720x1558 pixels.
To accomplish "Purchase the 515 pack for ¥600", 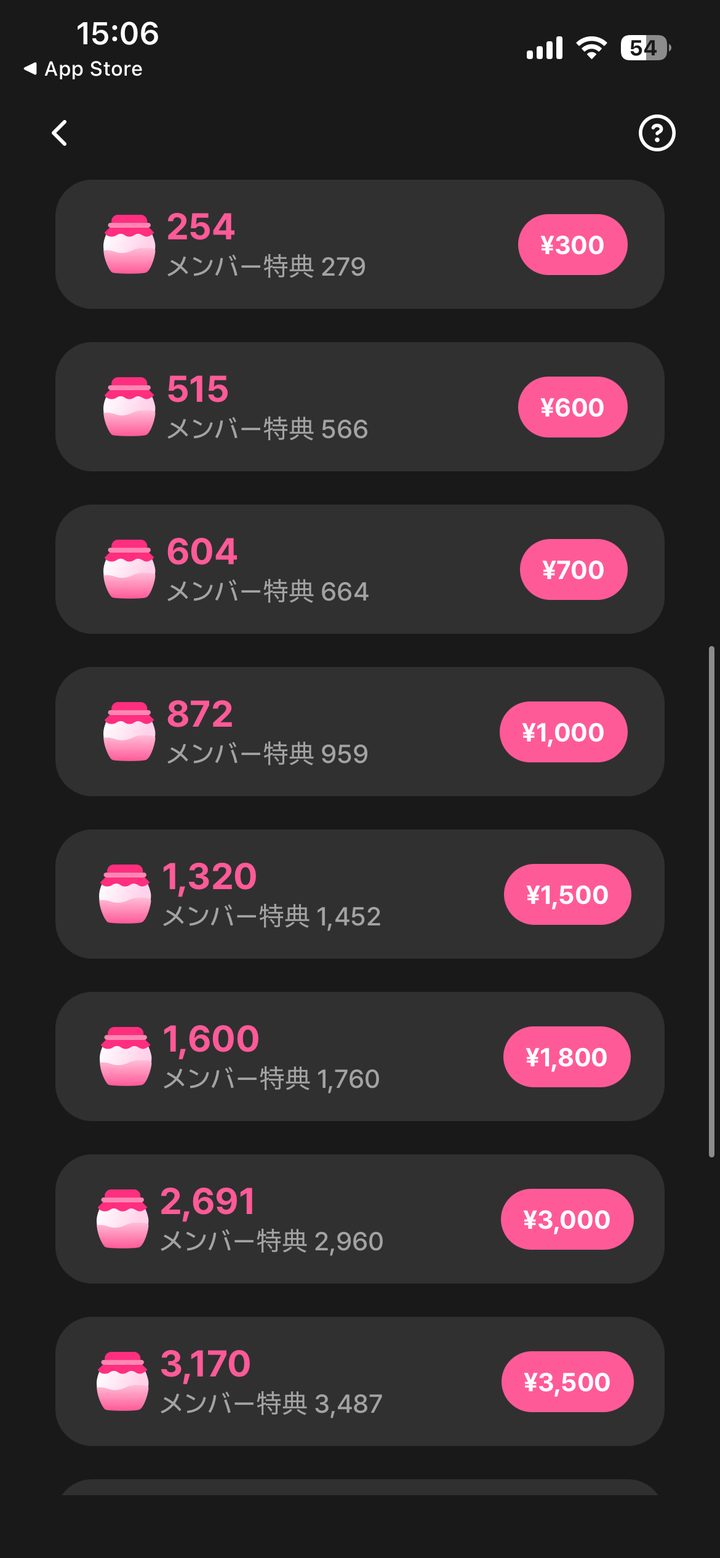I will click(x=572, y=407).
